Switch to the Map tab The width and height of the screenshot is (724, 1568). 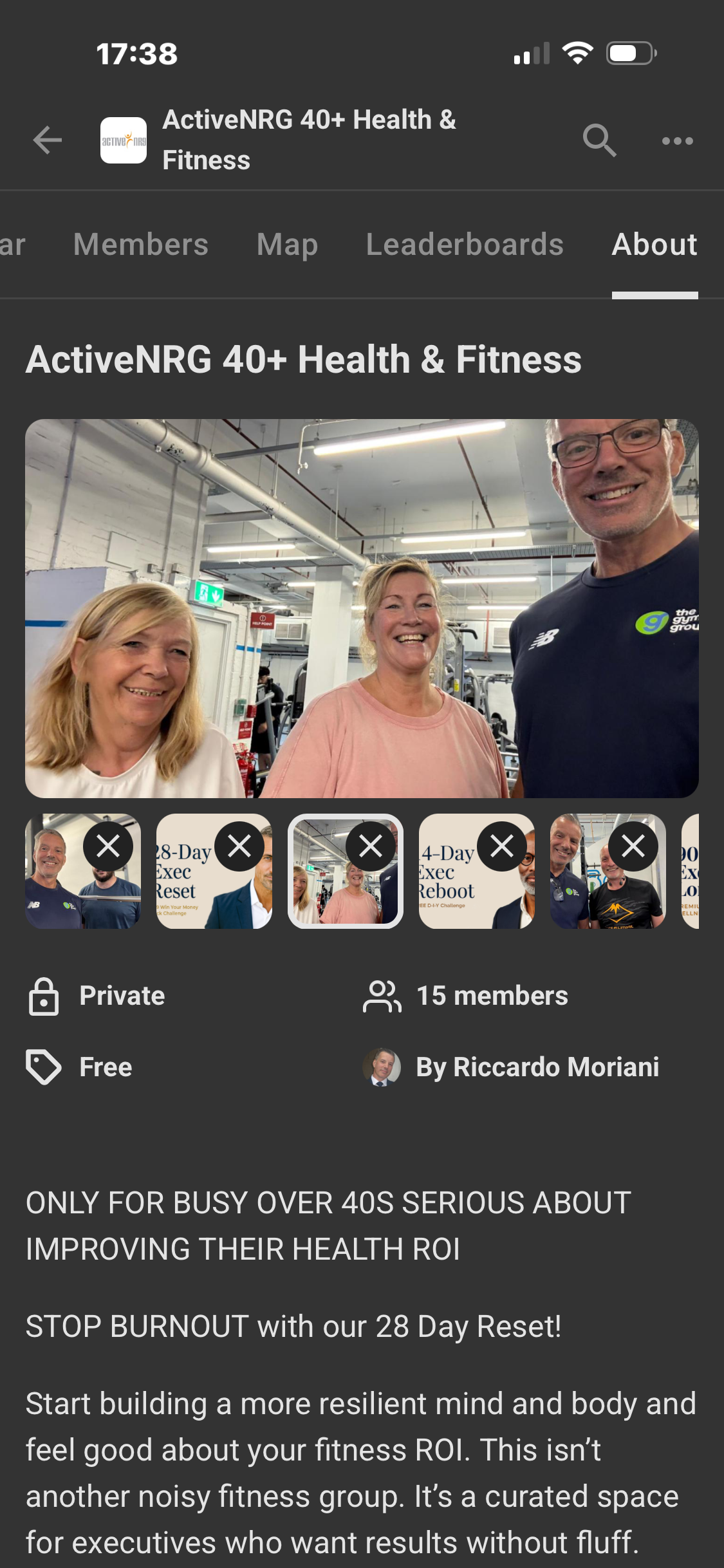coord(287,245)
